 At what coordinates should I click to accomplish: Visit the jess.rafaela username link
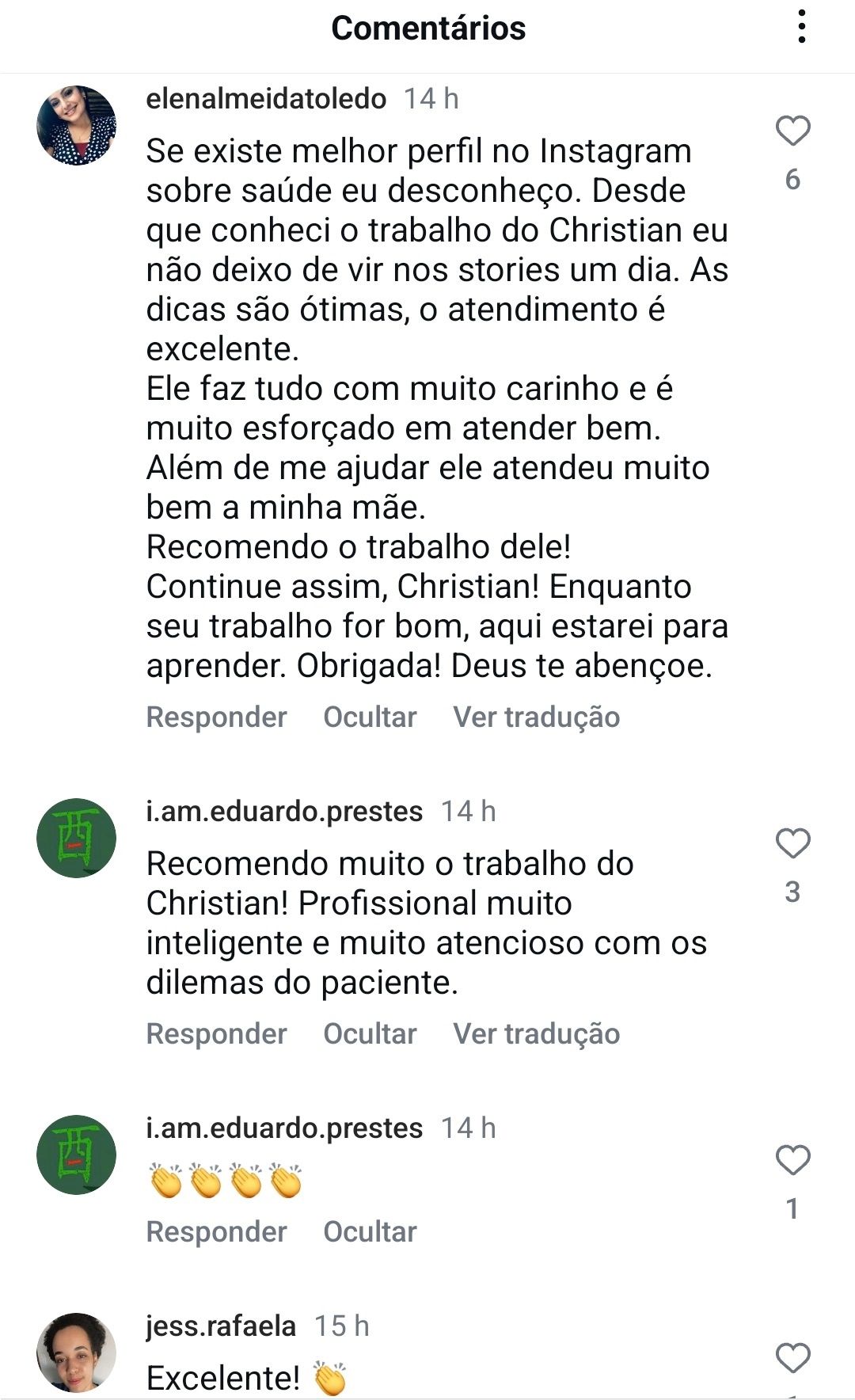click(x=221, y=1326)
